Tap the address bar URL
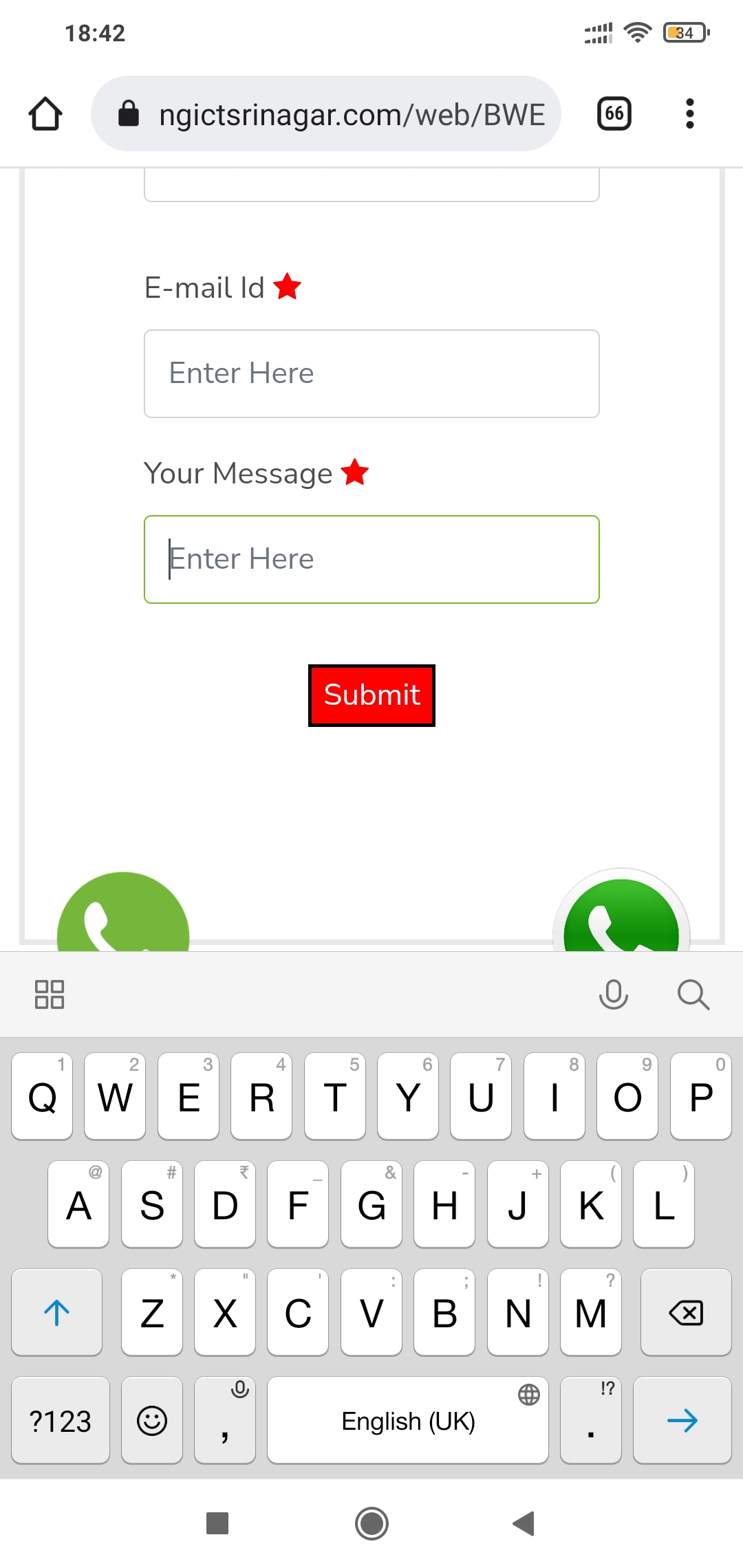The image size is (743, 1568). pos(352,114)
